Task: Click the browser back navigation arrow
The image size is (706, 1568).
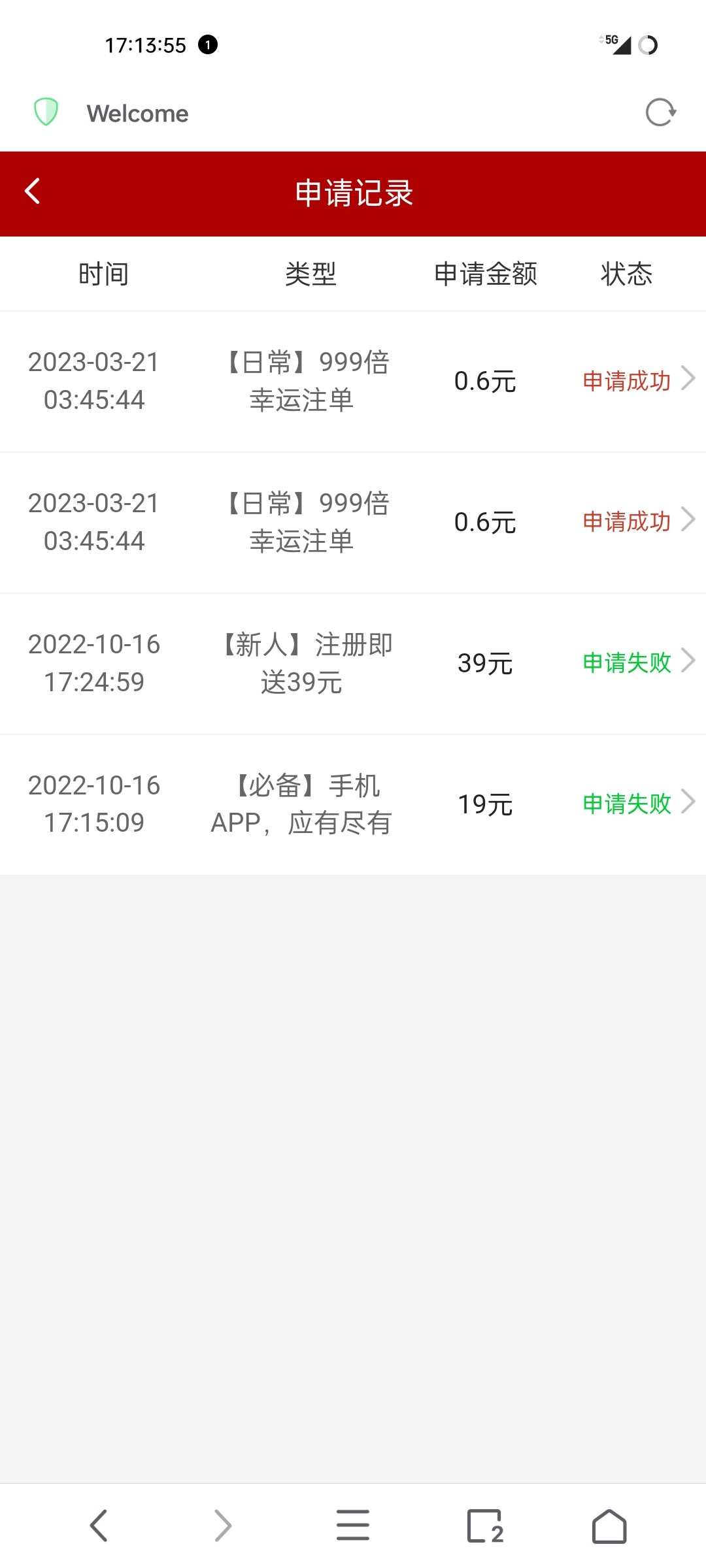Action: tap(97, 1526)
